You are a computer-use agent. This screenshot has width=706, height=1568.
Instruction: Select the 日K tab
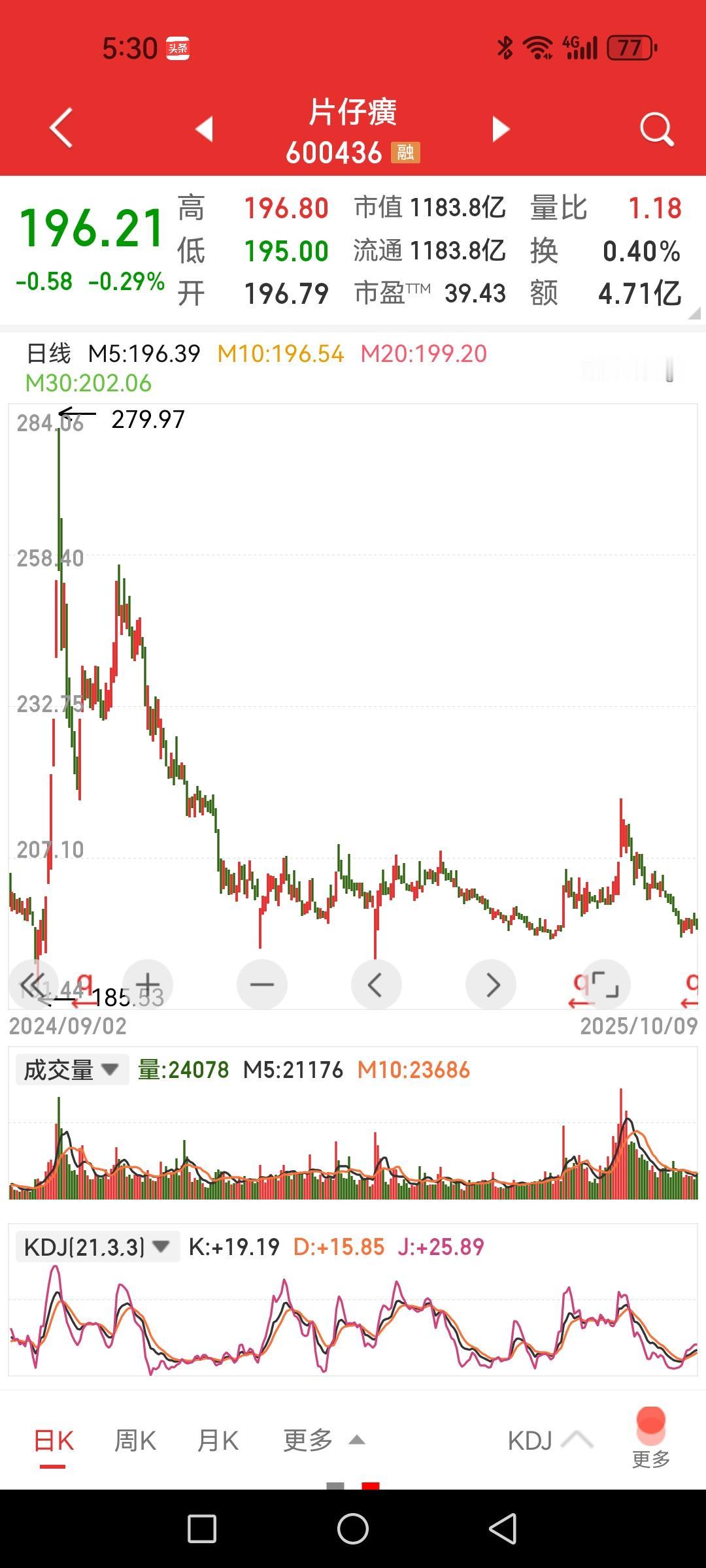54,1441
